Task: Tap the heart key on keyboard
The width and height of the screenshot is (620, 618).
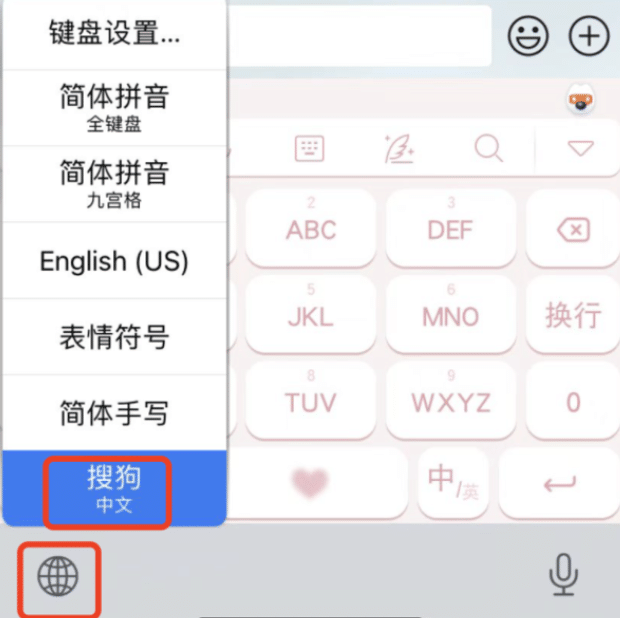Action: 310,484
